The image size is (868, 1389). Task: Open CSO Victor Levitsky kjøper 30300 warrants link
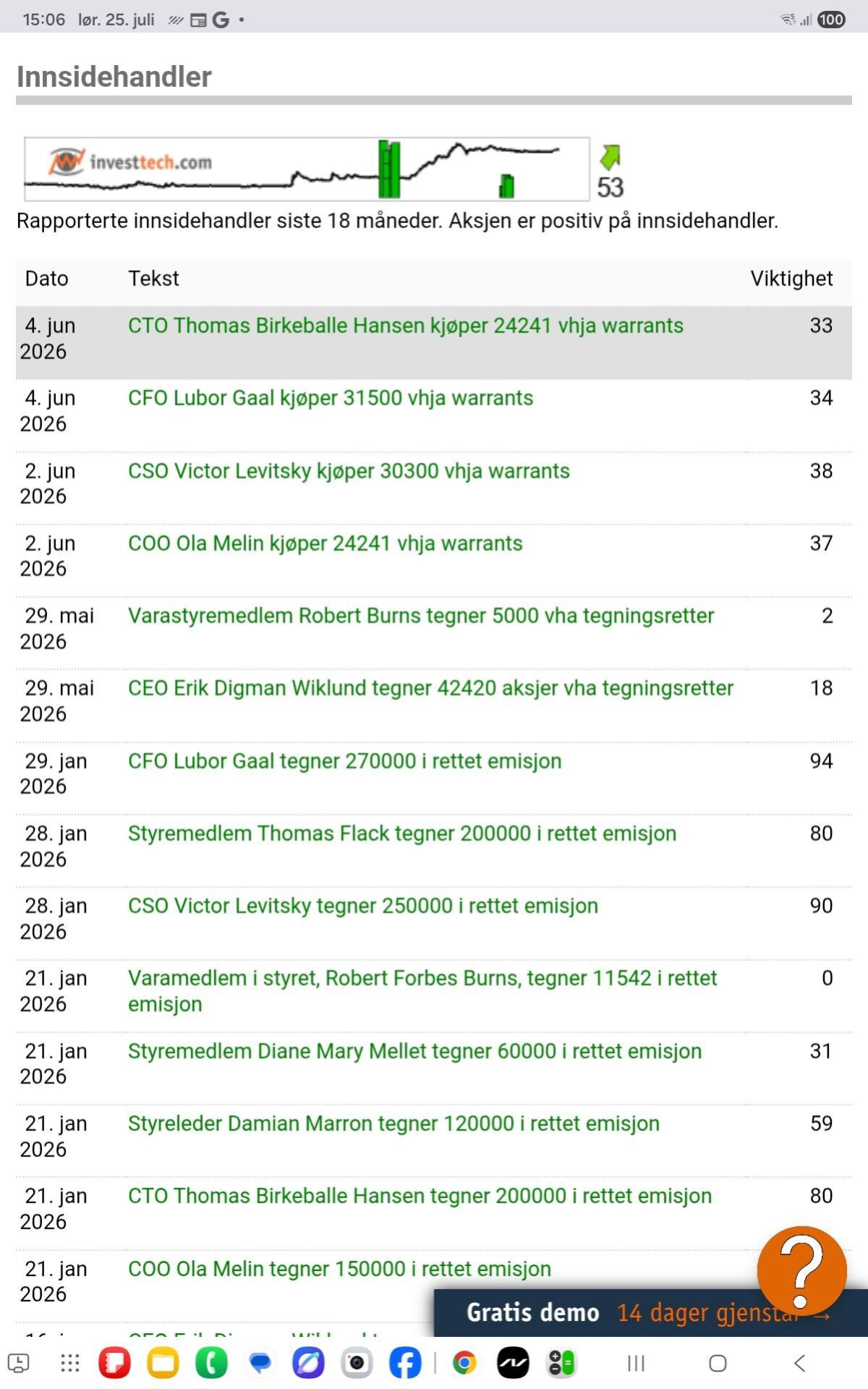pos(349,471)
